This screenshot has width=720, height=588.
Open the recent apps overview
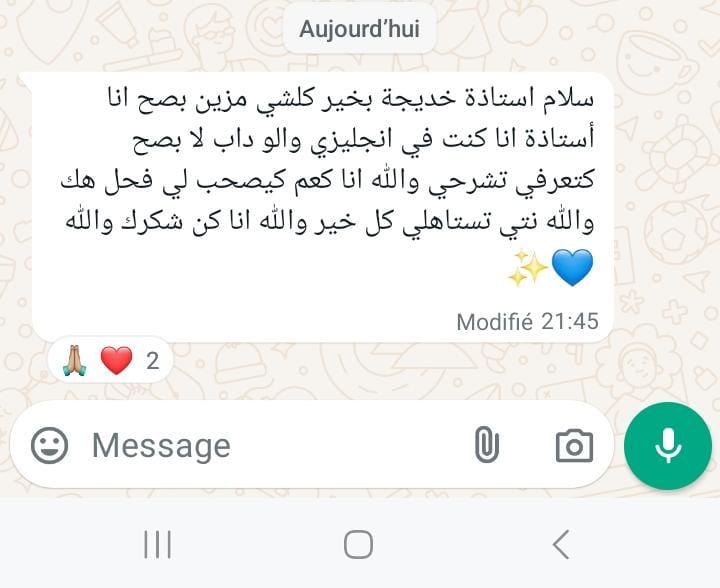click(158, 544)
